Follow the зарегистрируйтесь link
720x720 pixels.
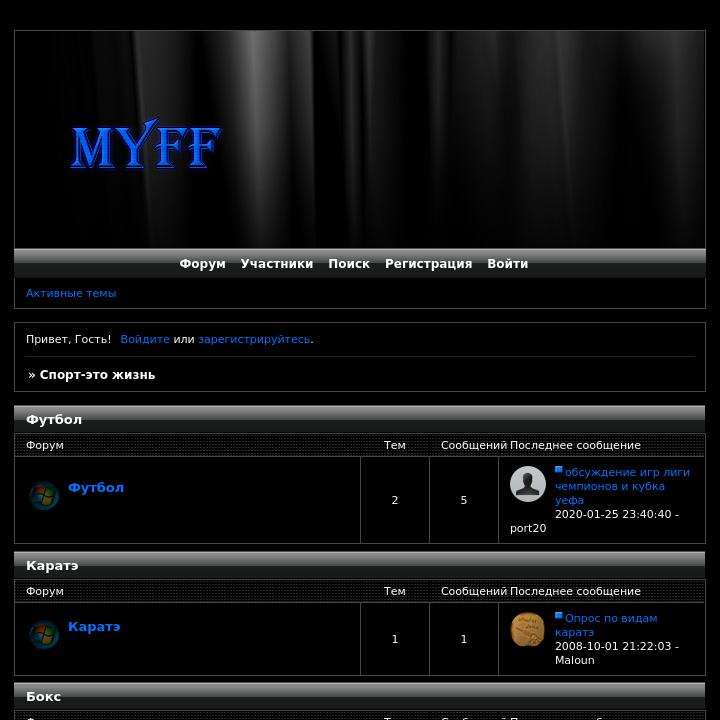tap(254, 339)
